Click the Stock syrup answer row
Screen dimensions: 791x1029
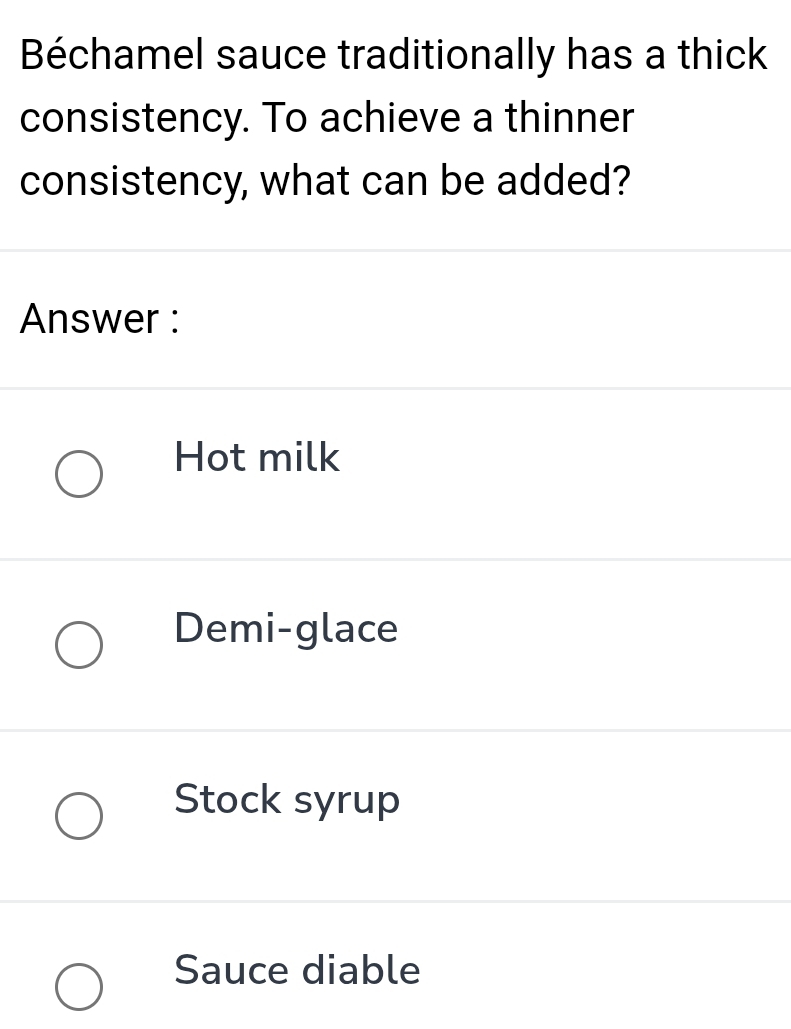click(x=395, y=816)
